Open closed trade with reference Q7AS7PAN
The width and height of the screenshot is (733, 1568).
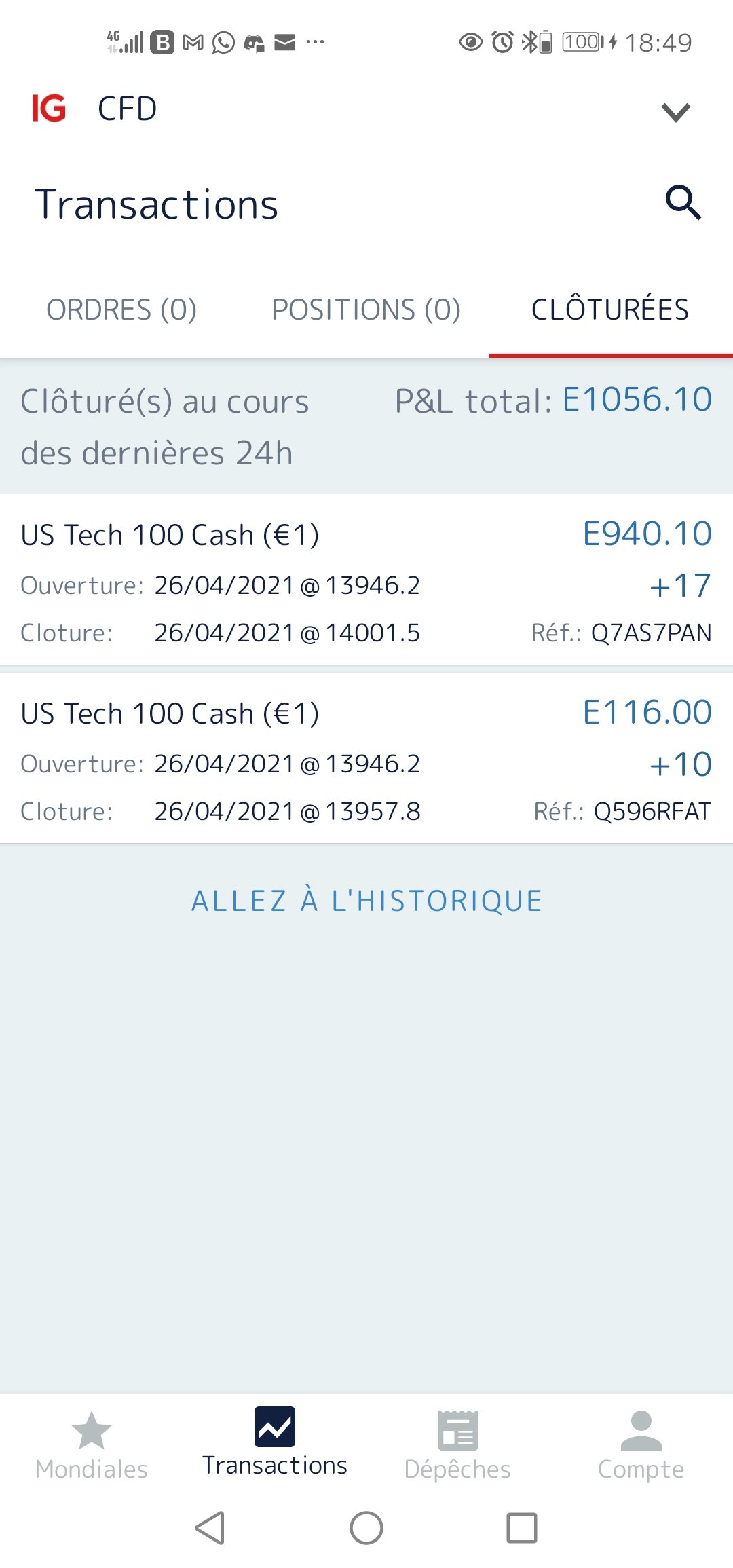click(366, 581)
